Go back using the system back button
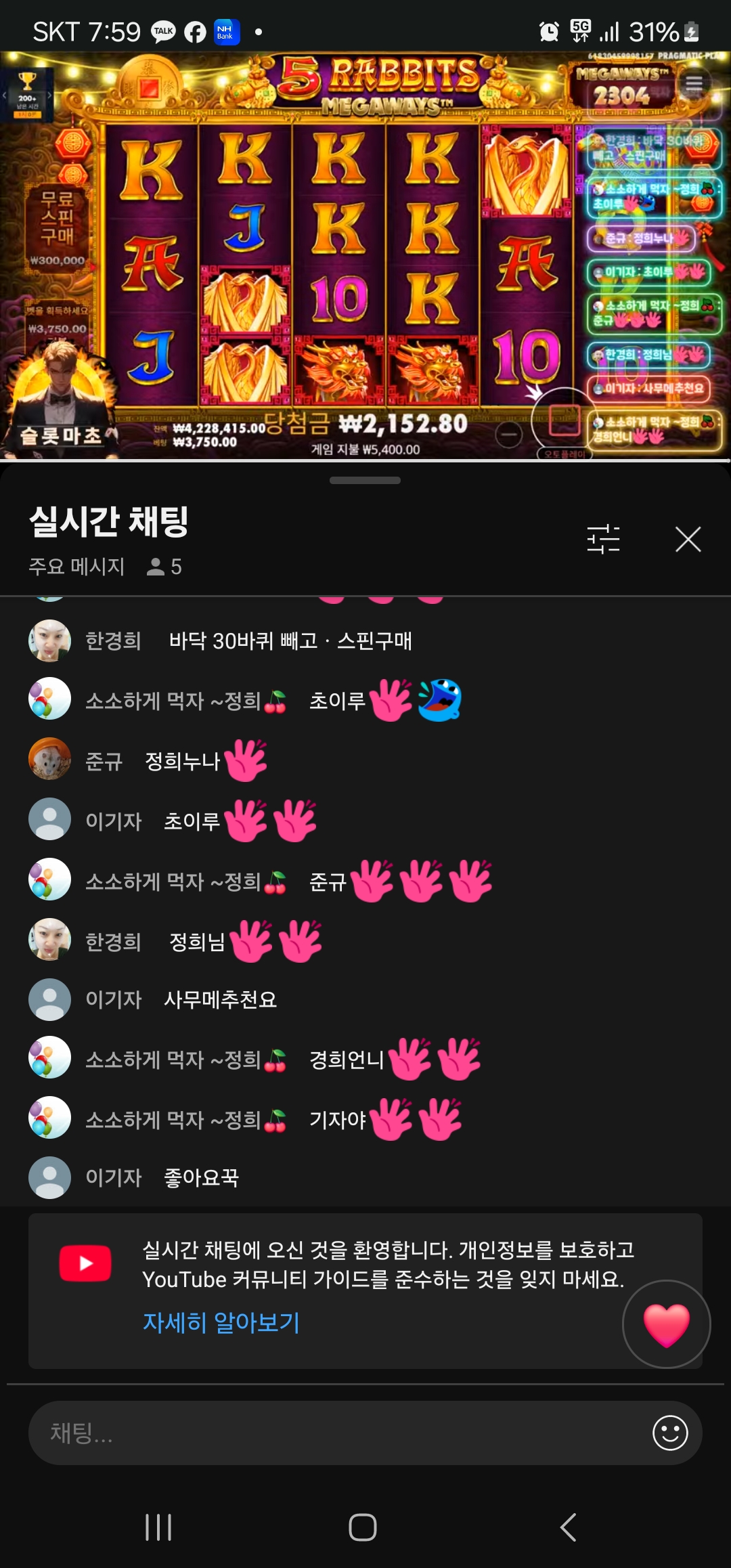The image size is (731, 1568). click(569, 1527)
